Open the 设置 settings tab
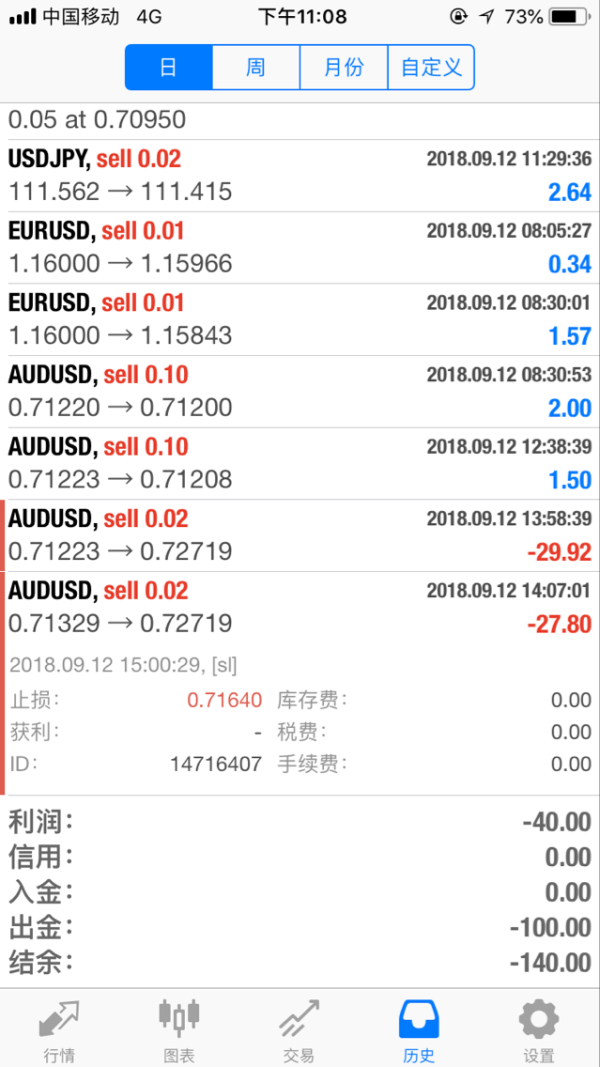This screenshot has height=1067, width=600. click(538, 1028)
